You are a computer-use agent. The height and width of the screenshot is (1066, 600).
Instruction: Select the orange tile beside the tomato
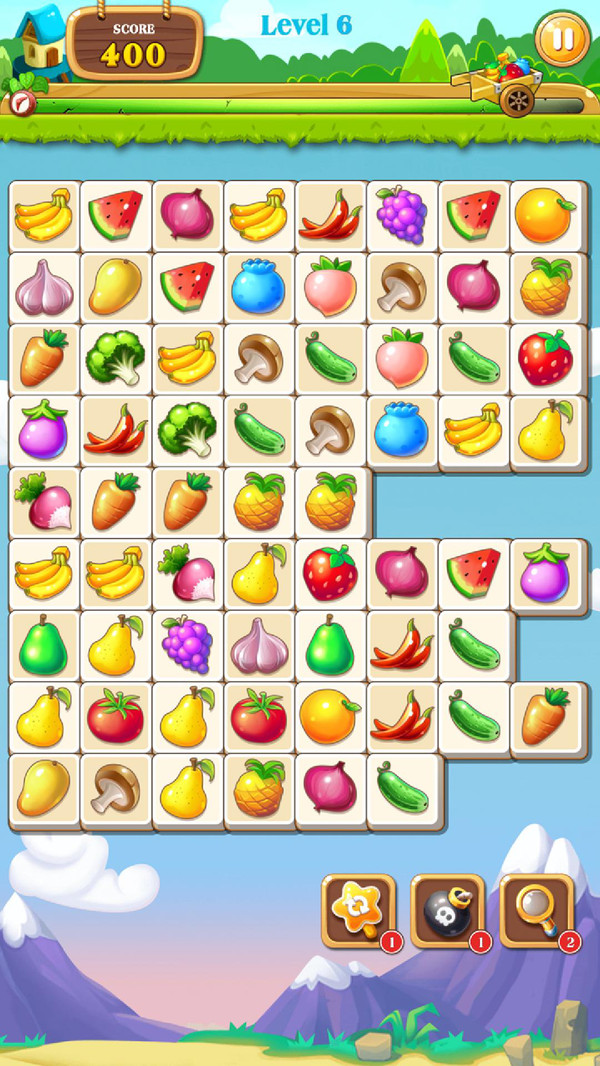[330, 717]
